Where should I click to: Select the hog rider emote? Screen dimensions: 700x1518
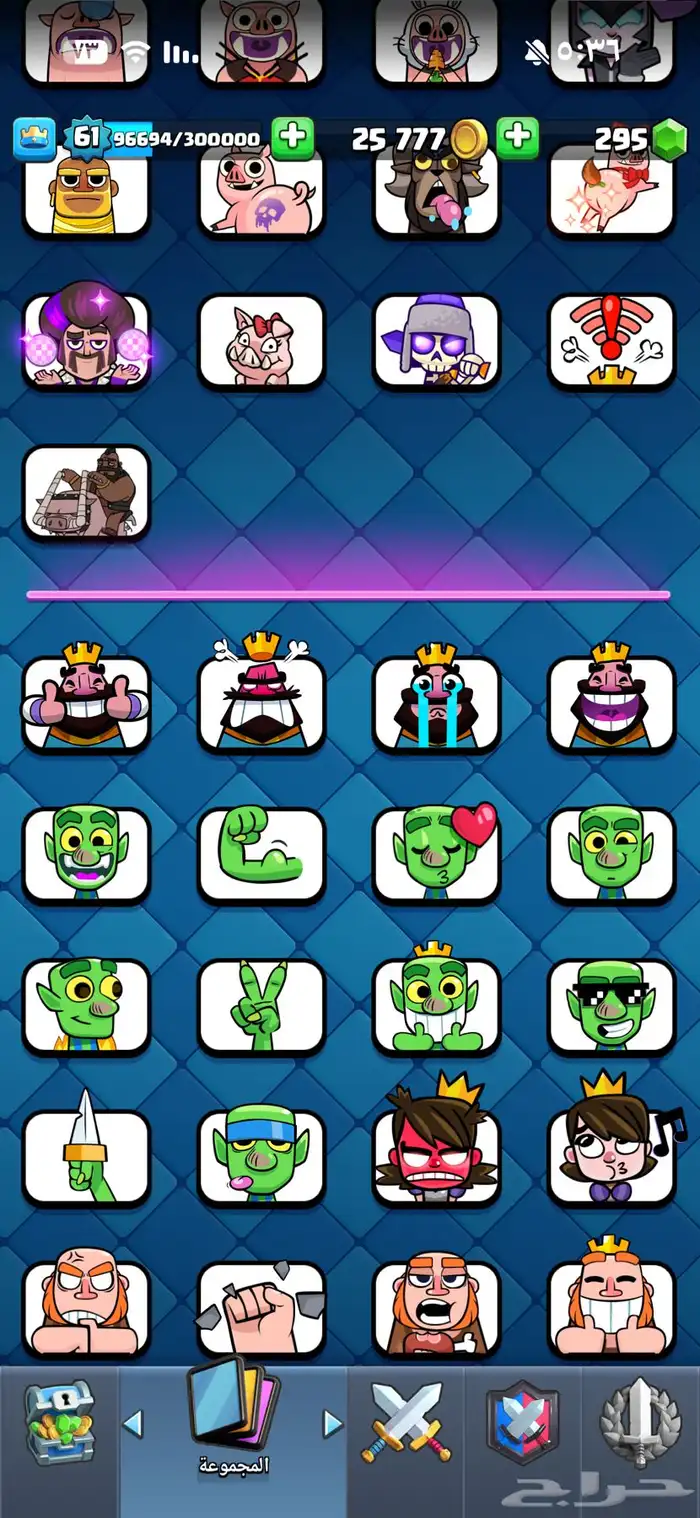(x=86, y=490)
